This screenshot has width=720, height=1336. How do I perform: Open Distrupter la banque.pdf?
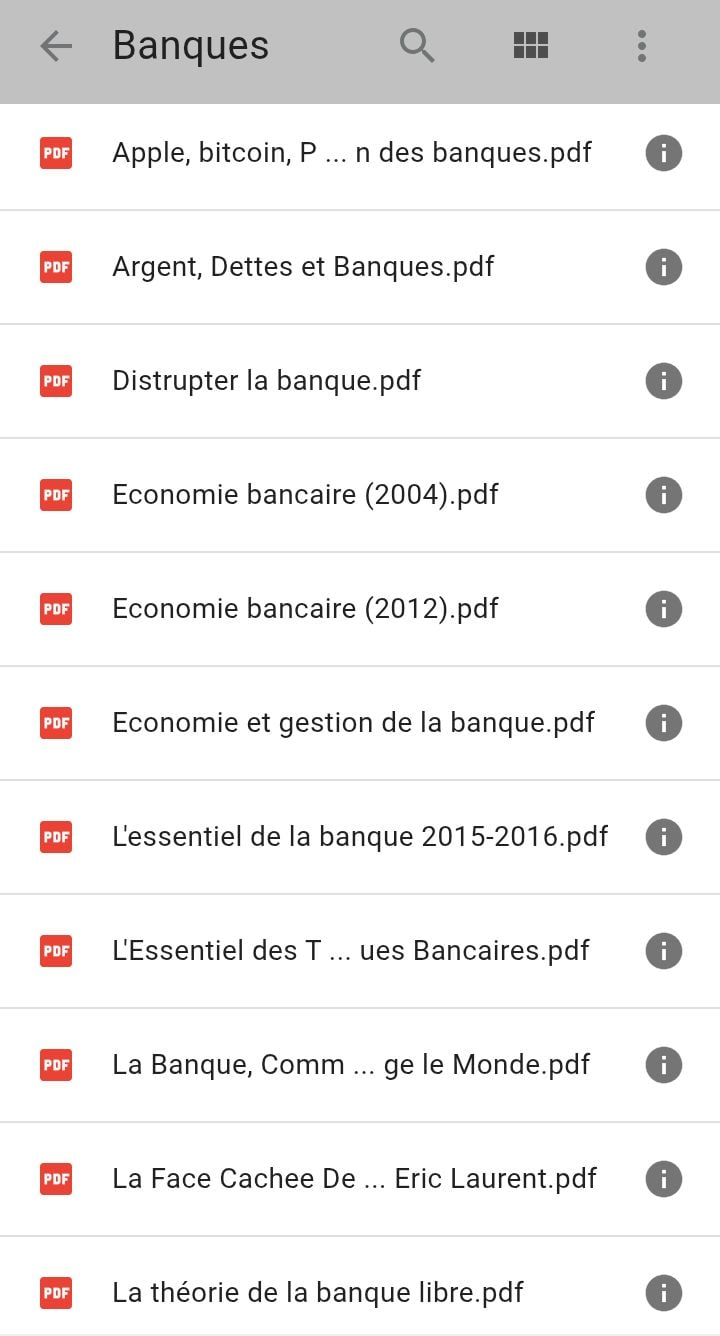(x=267, y=381)
